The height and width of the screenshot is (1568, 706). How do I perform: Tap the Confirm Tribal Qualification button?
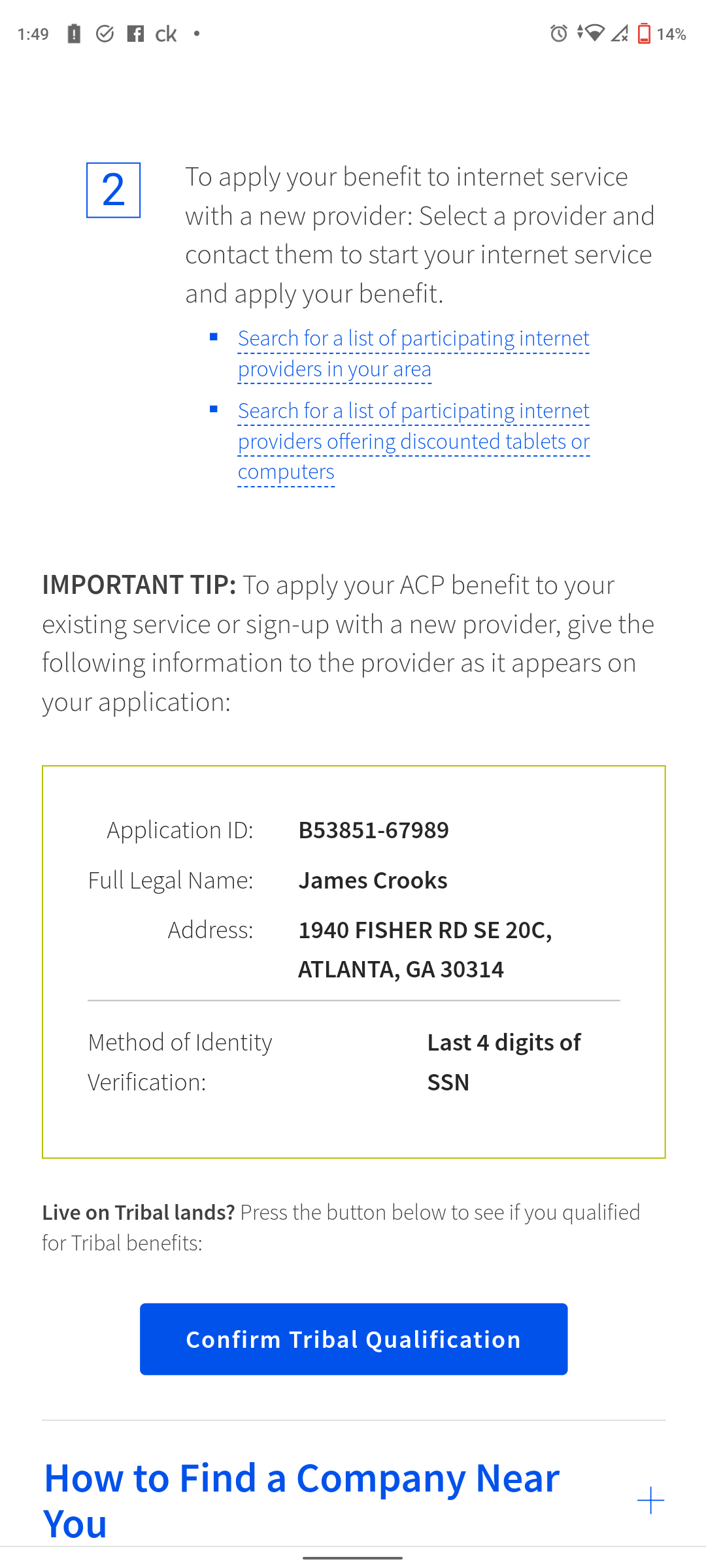(x=354, y=1339)
